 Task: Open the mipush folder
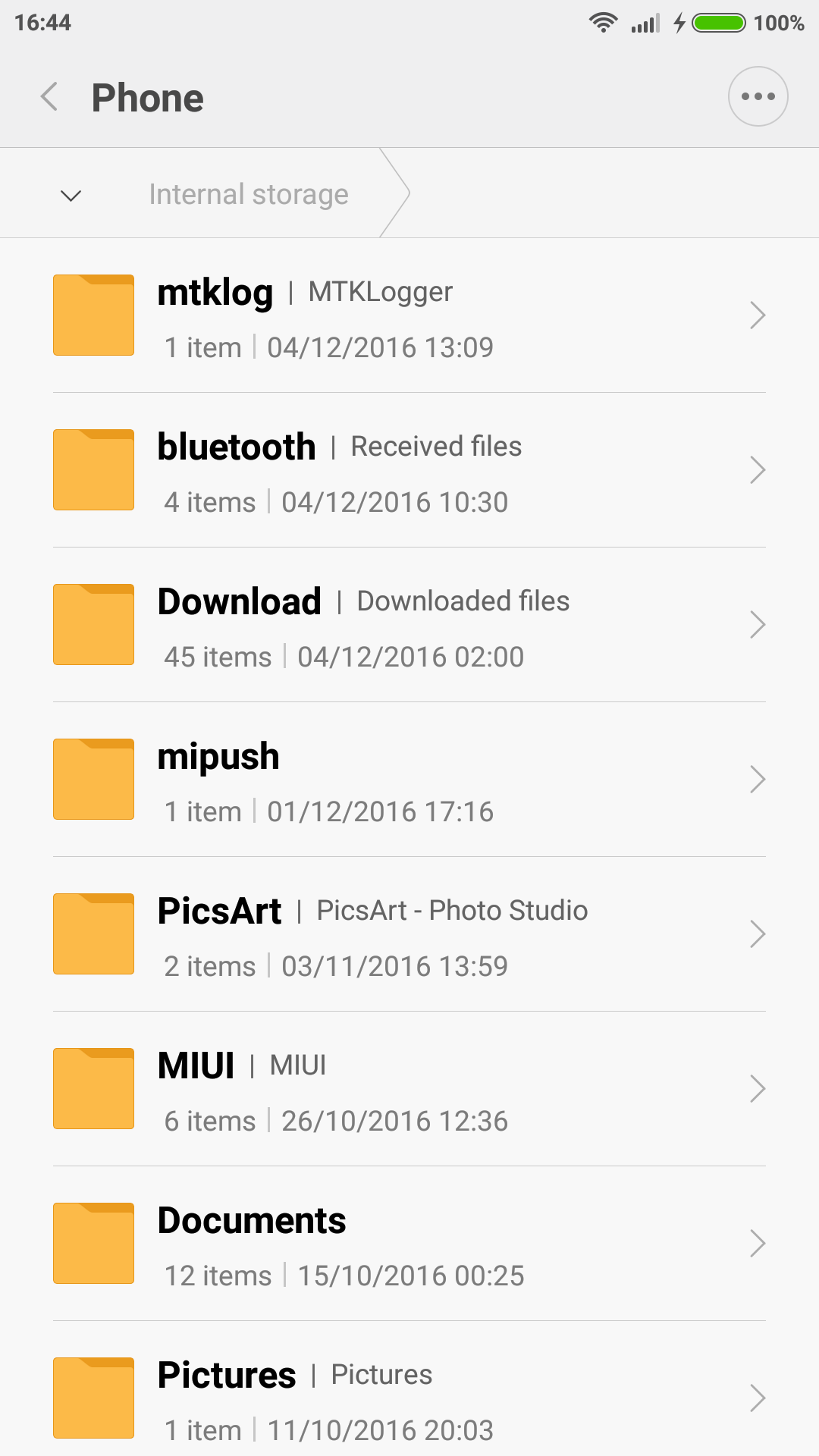pyautogui.click(x=409, y=780)
